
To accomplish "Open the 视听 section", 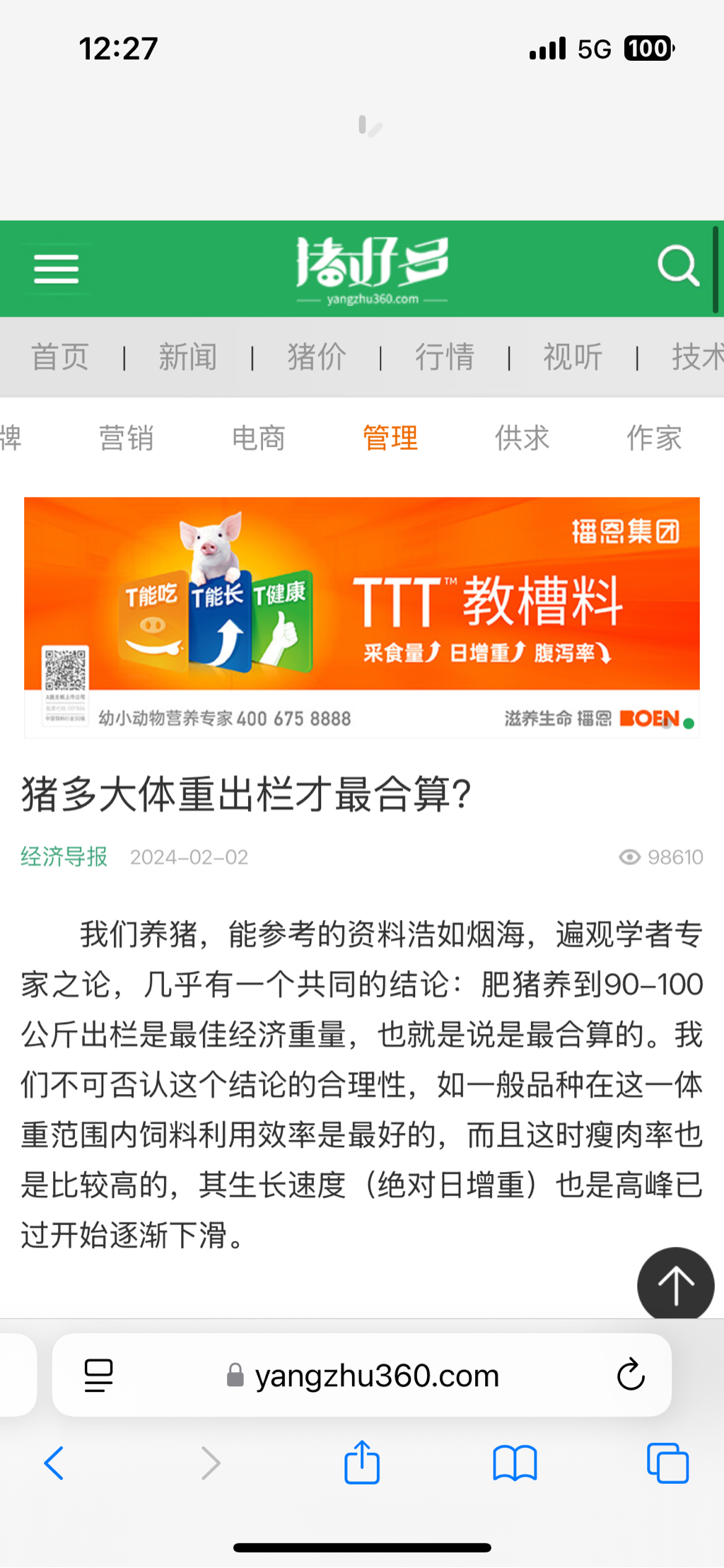I will click(x=573, y=356).
